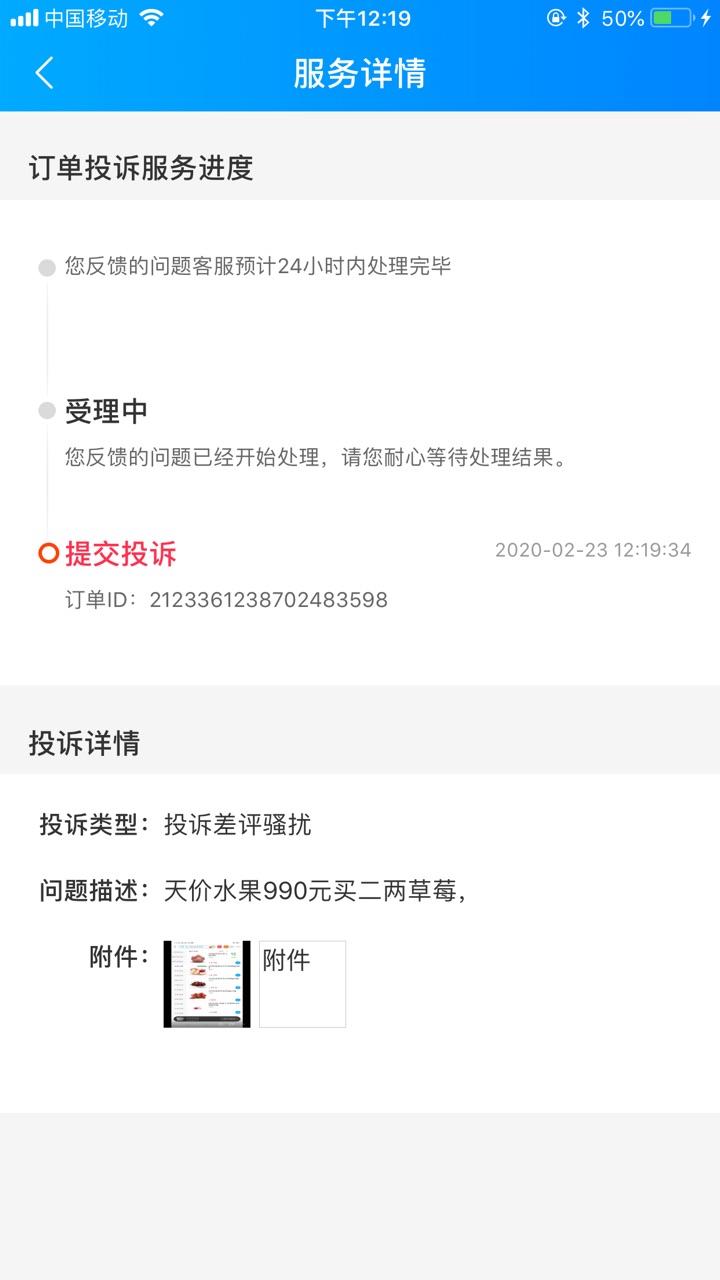The image size is (720, 1280).
Task: Open the first attachment screenshot thumbnail
Action: pos(207,984)
